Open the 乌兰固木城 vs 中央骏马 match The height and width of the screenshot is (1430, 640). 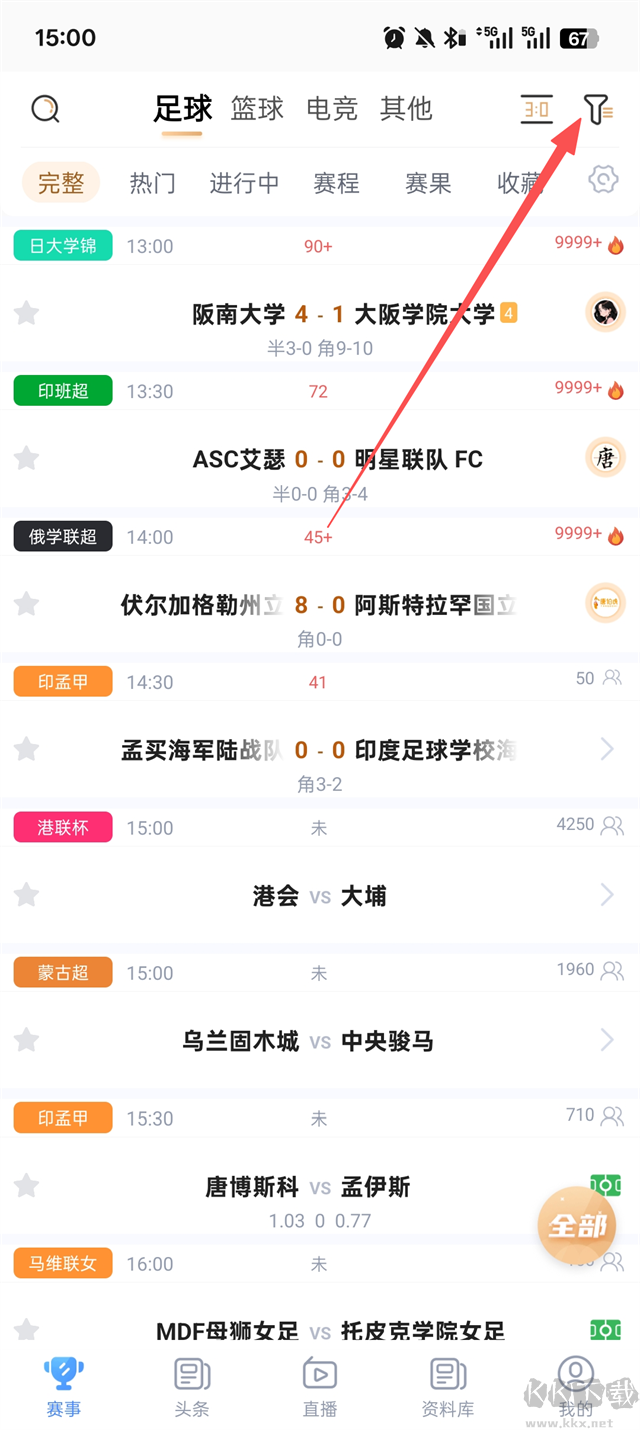[308, 1041]
